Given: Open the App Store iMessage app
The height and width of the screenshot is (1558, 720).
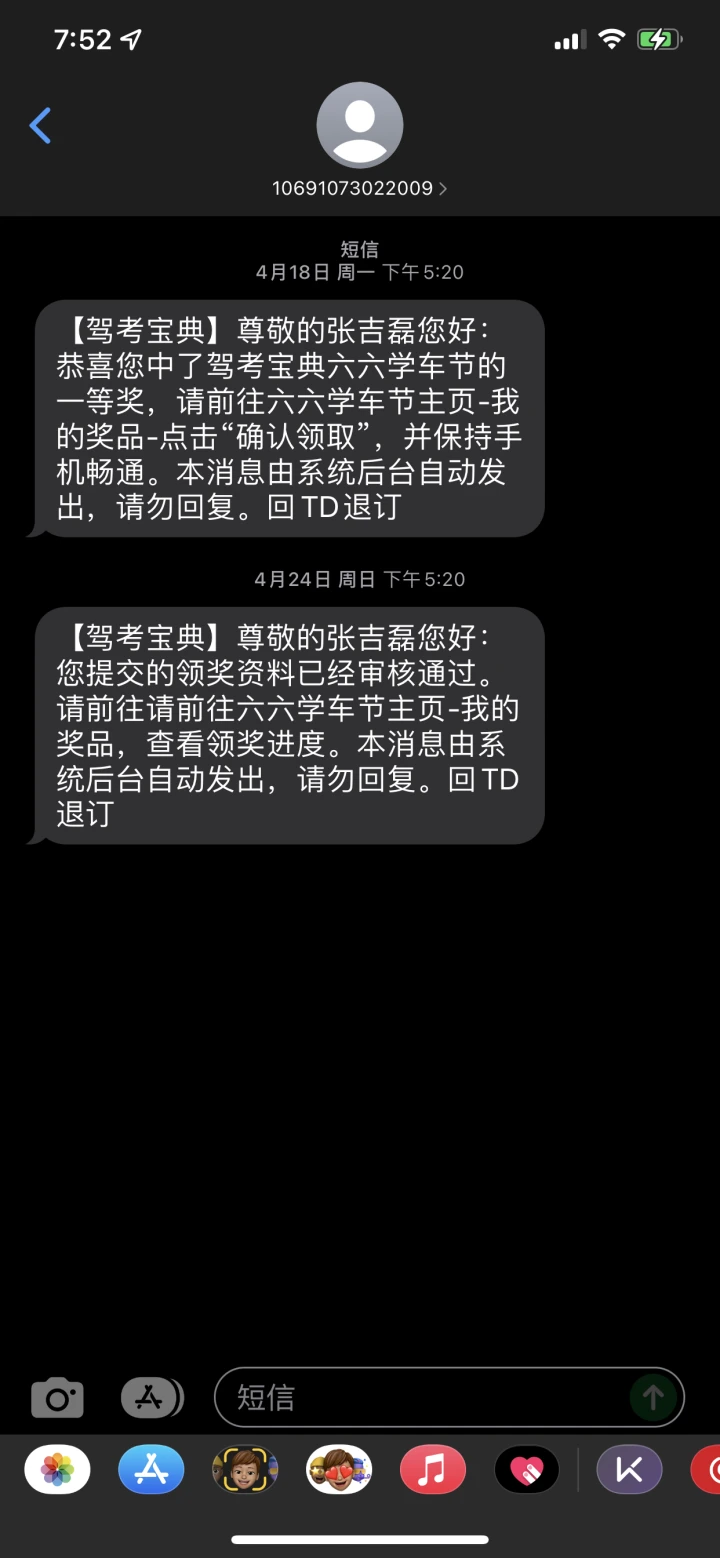Looking at the screenshot, I should [x=151, y=1470].
